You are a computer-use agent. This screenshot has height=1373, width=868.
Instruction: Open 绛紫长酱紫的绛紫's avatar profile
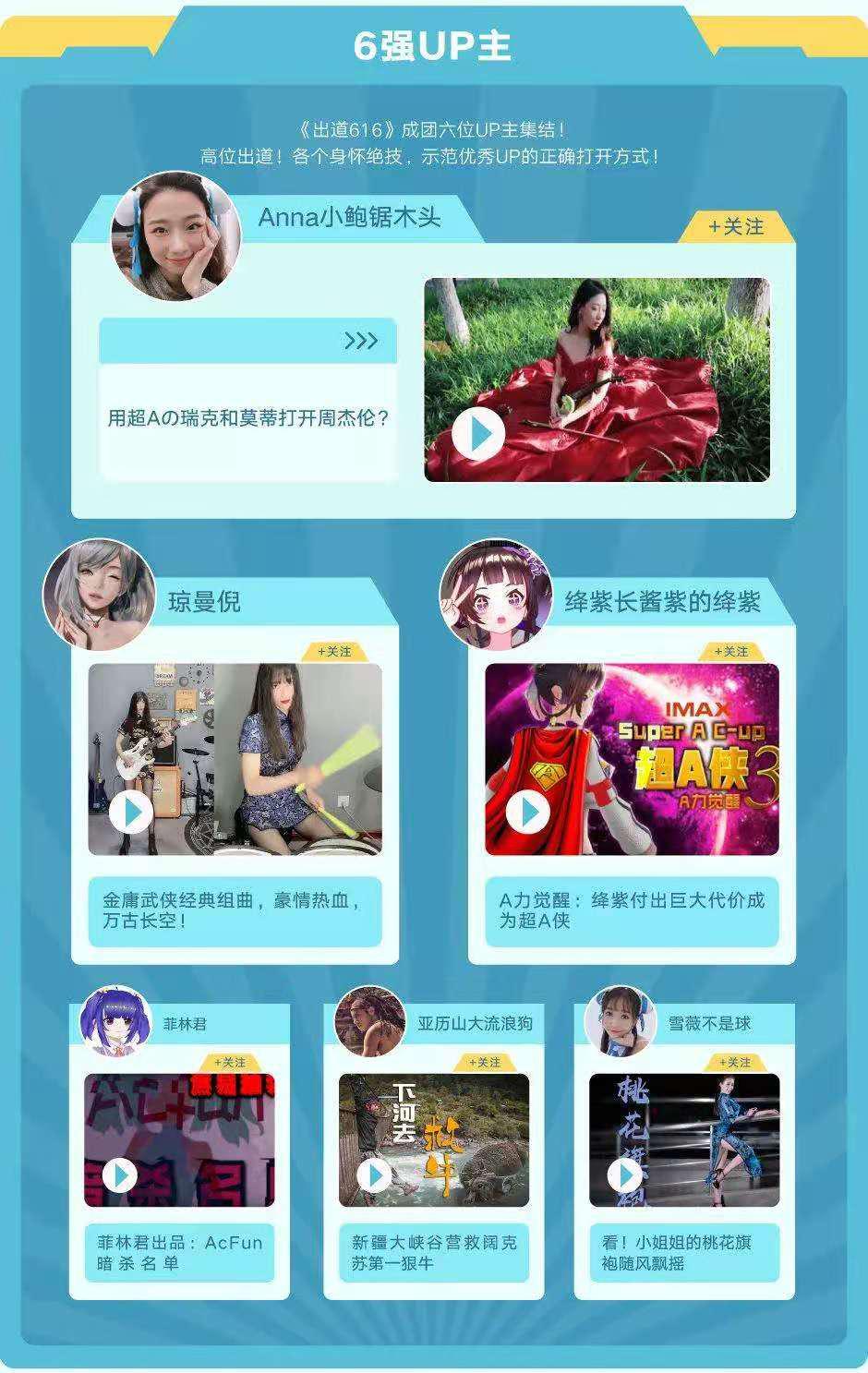point(495,595)
